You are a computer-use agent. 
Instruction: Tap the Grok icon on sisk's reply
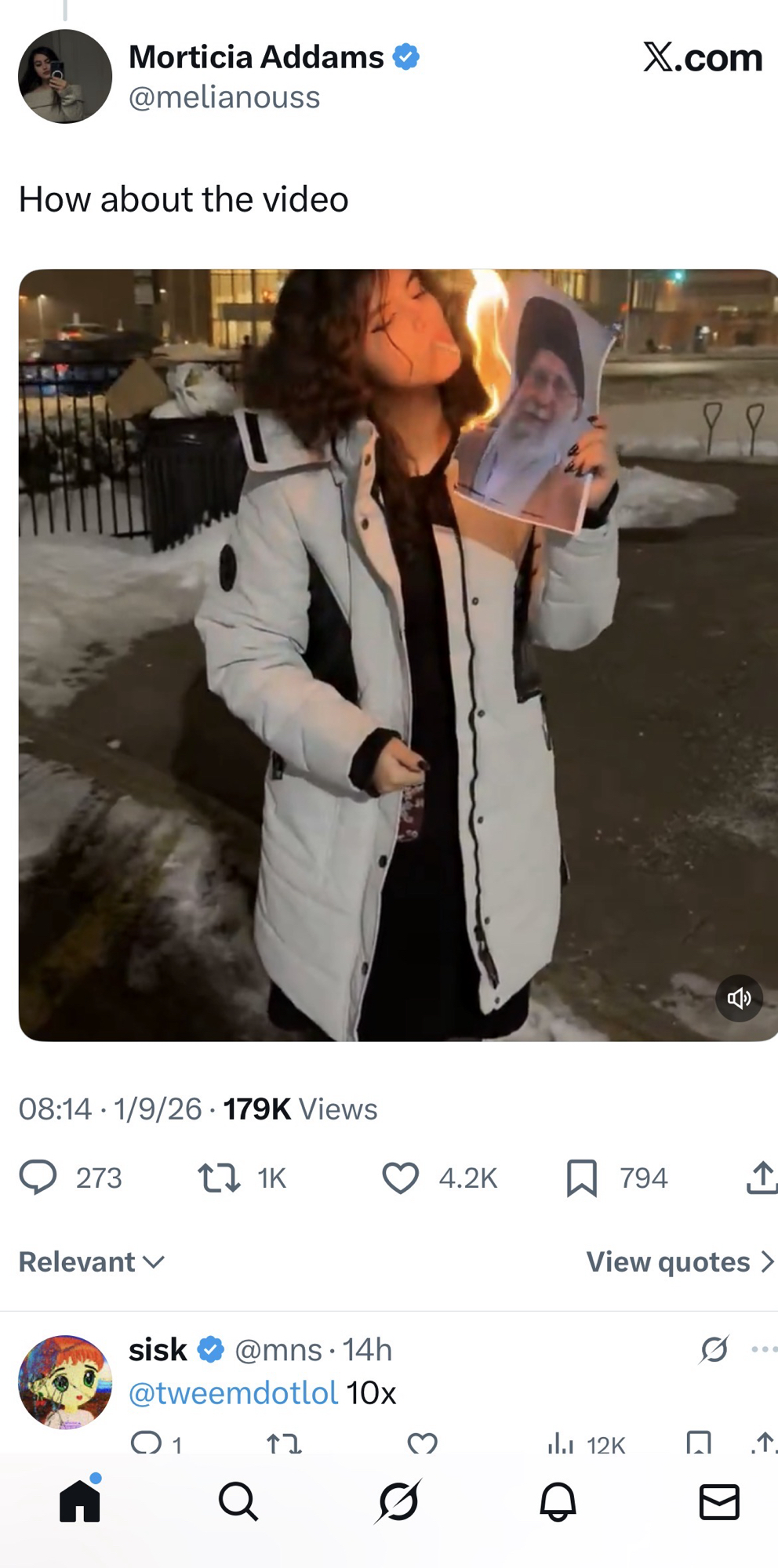(x=714, y=1349)
